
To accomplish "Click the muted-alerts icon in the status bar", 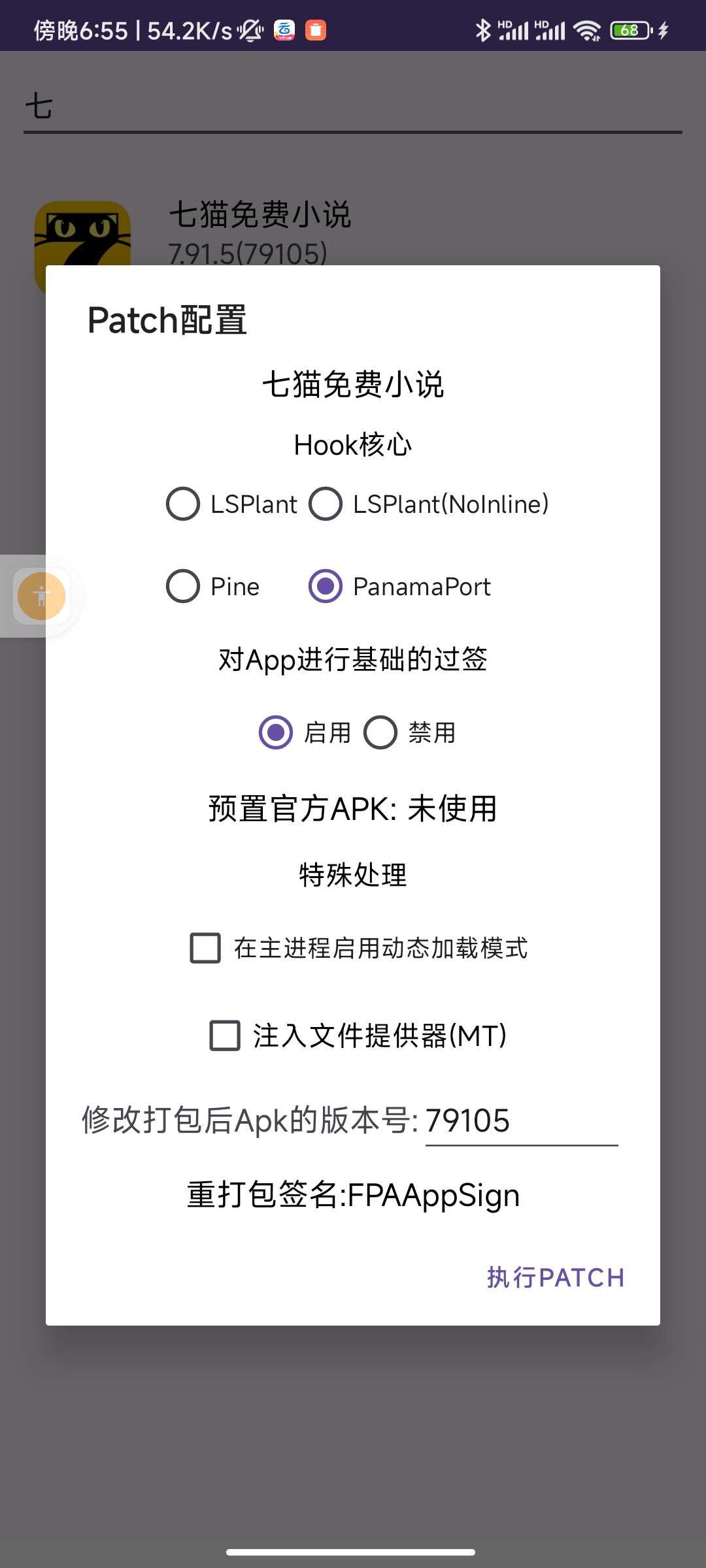I will coord(252,29).
